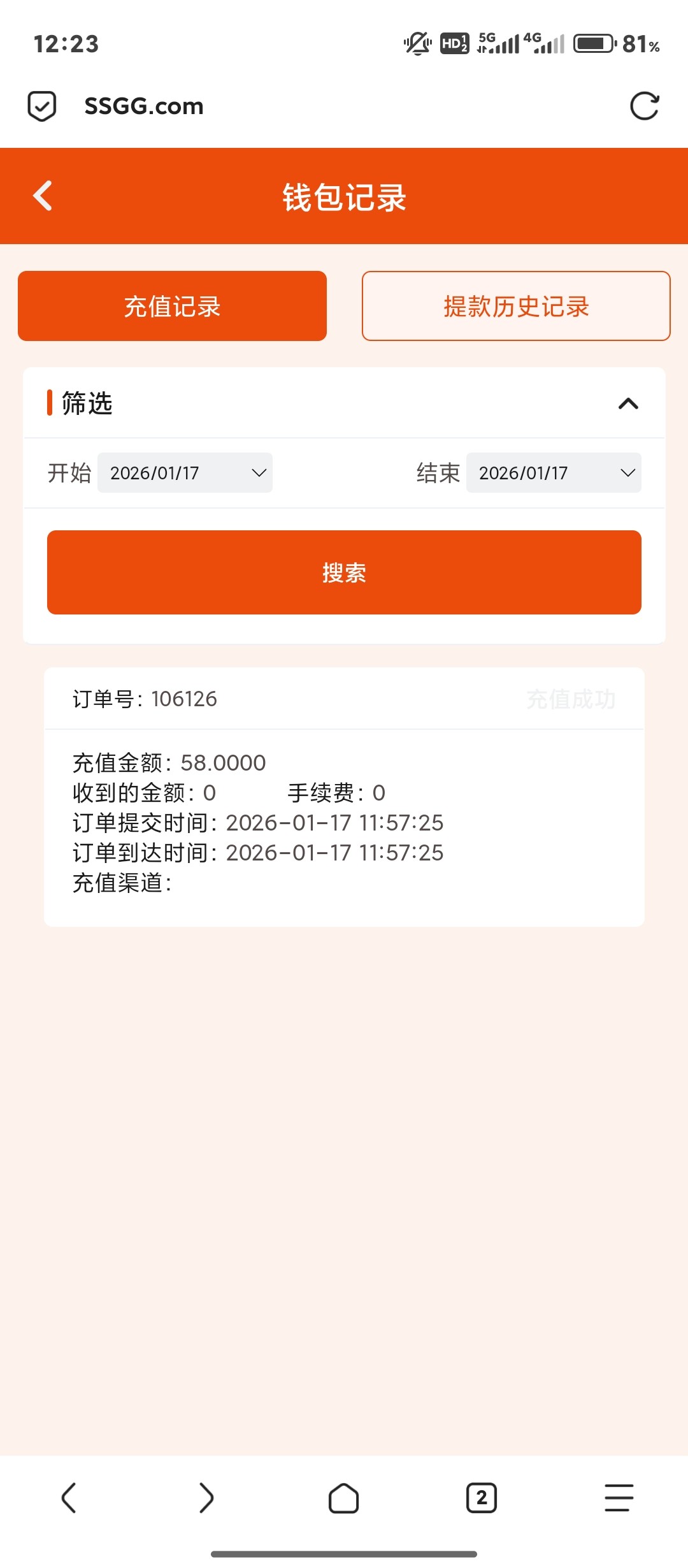Switch to the 充值记录 tab

point(172,306)
